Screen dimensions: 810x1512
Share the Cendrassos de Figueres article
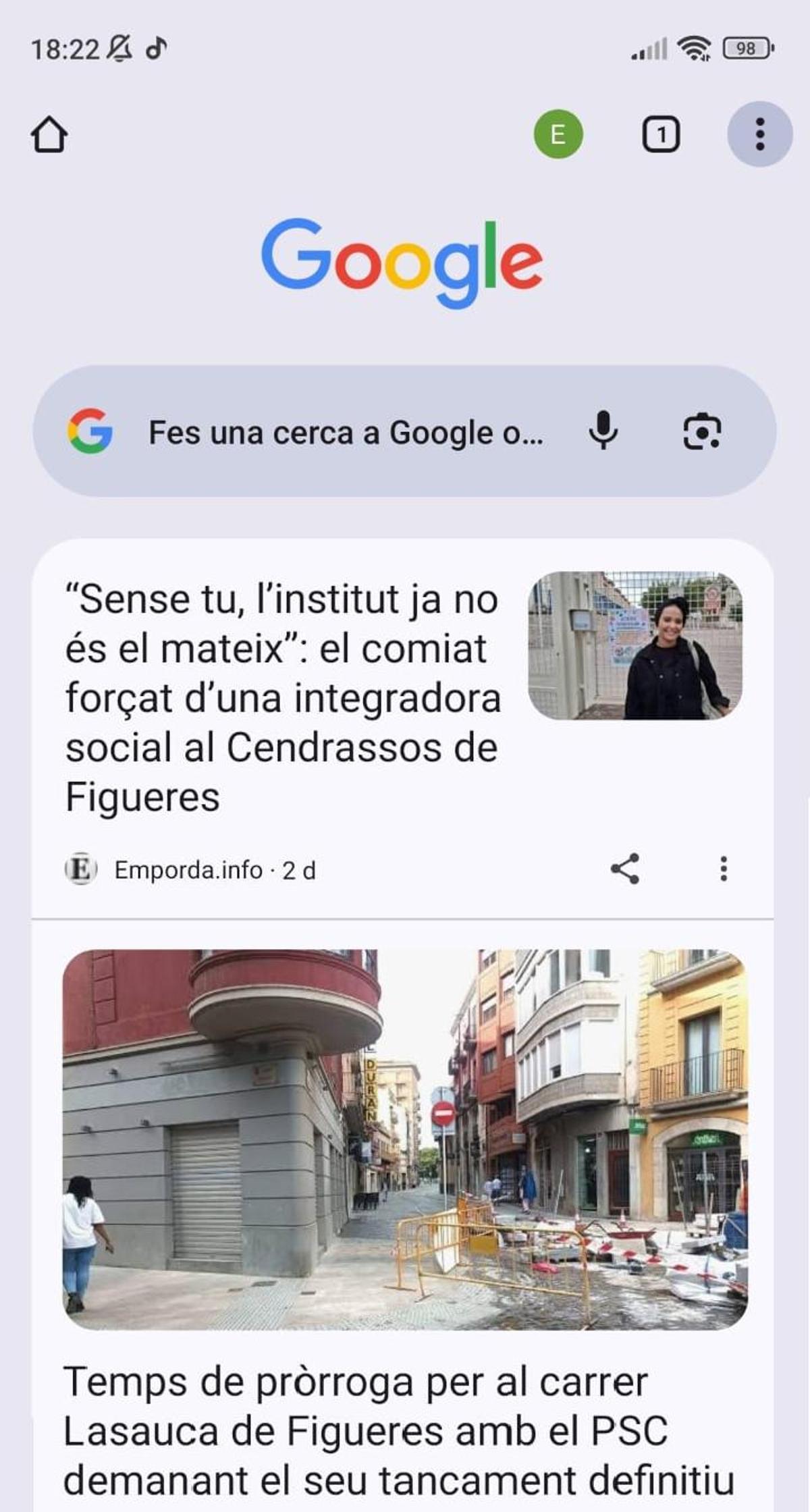[624, 871]
